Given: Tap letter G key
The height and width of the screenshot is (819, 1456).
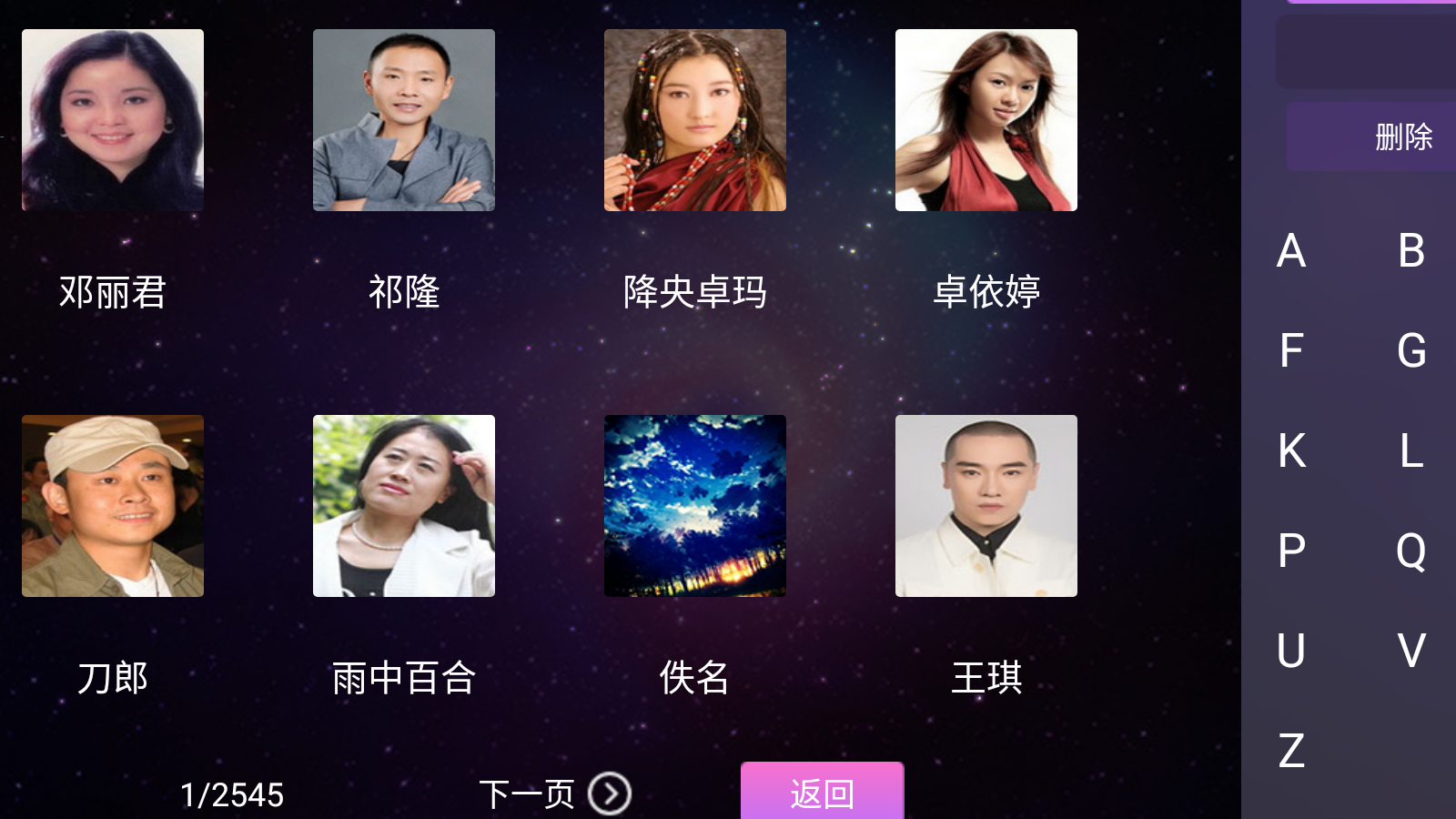Looking at the screenshot, I should (1411, 351).
